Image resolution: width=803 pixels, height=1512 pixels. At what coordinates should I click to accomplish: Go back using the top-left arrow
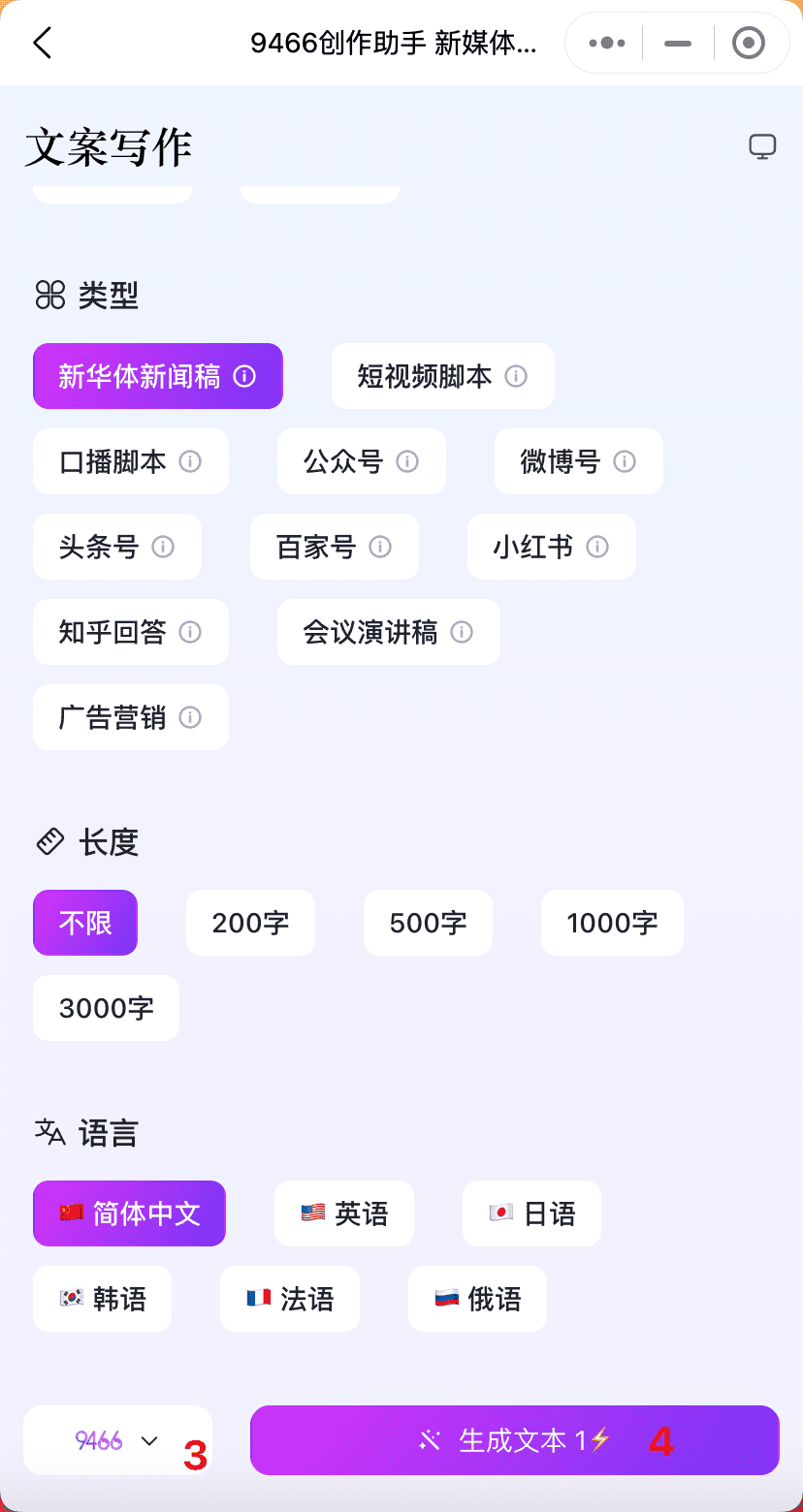(x=42, y=43)
